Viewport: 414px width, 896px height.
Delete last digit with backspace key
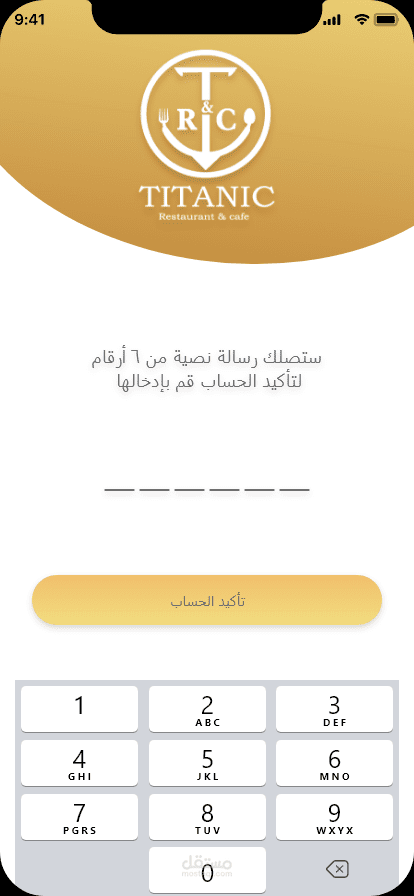coord(337,870)
